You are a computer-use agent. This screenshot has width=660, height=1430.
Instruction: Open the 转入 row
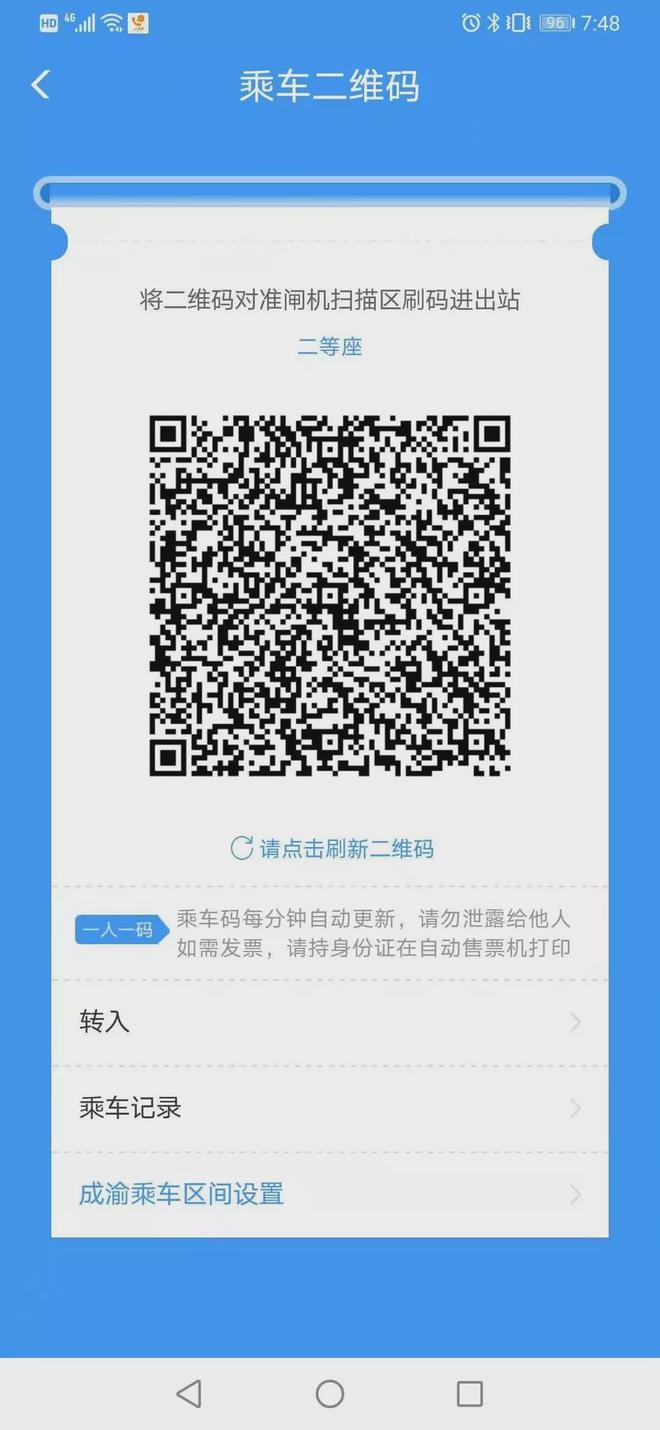pos(330,1022)
